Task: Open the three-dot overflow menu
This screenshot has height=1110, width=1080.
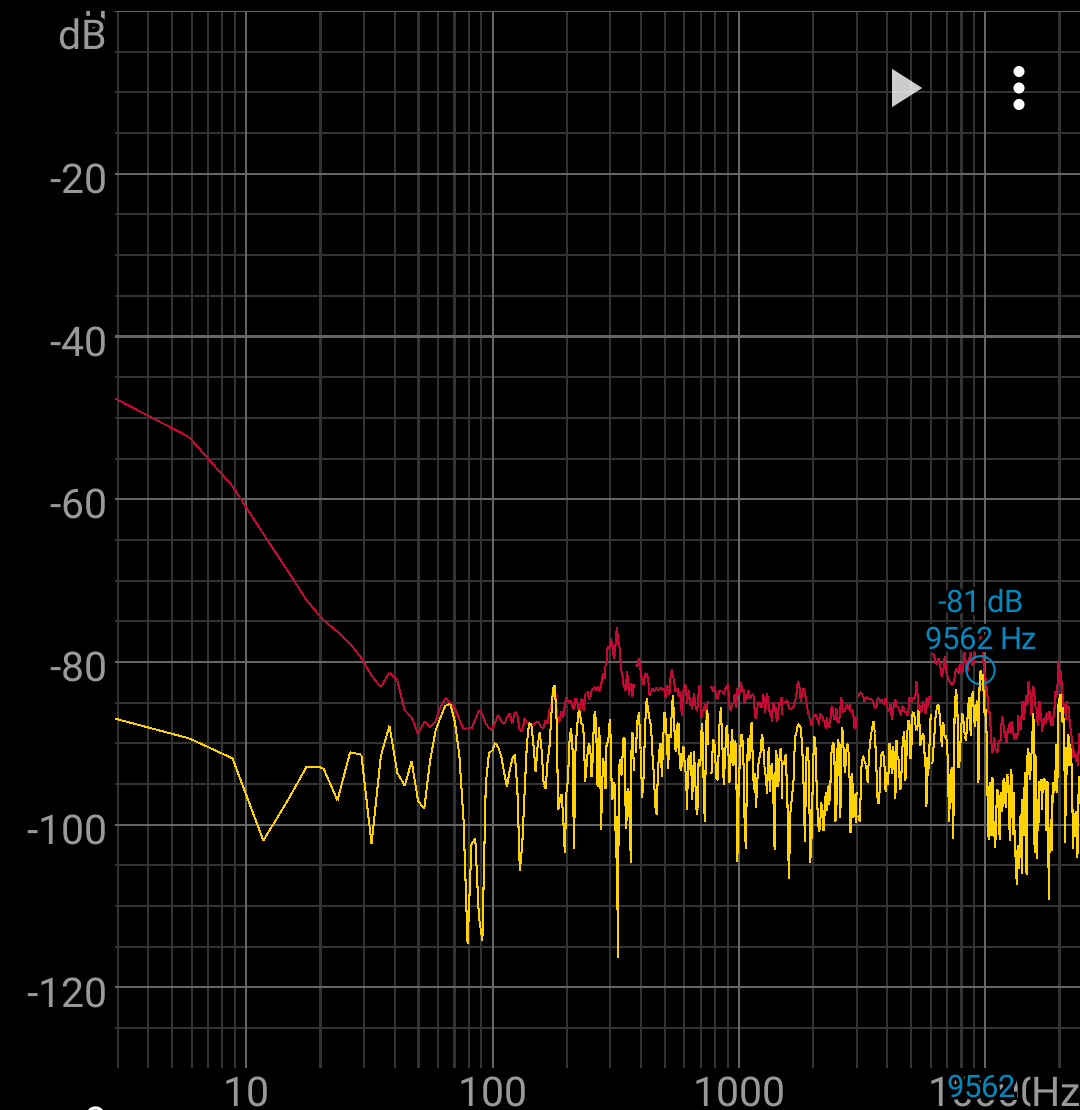Action: [x=1018, y=88]
